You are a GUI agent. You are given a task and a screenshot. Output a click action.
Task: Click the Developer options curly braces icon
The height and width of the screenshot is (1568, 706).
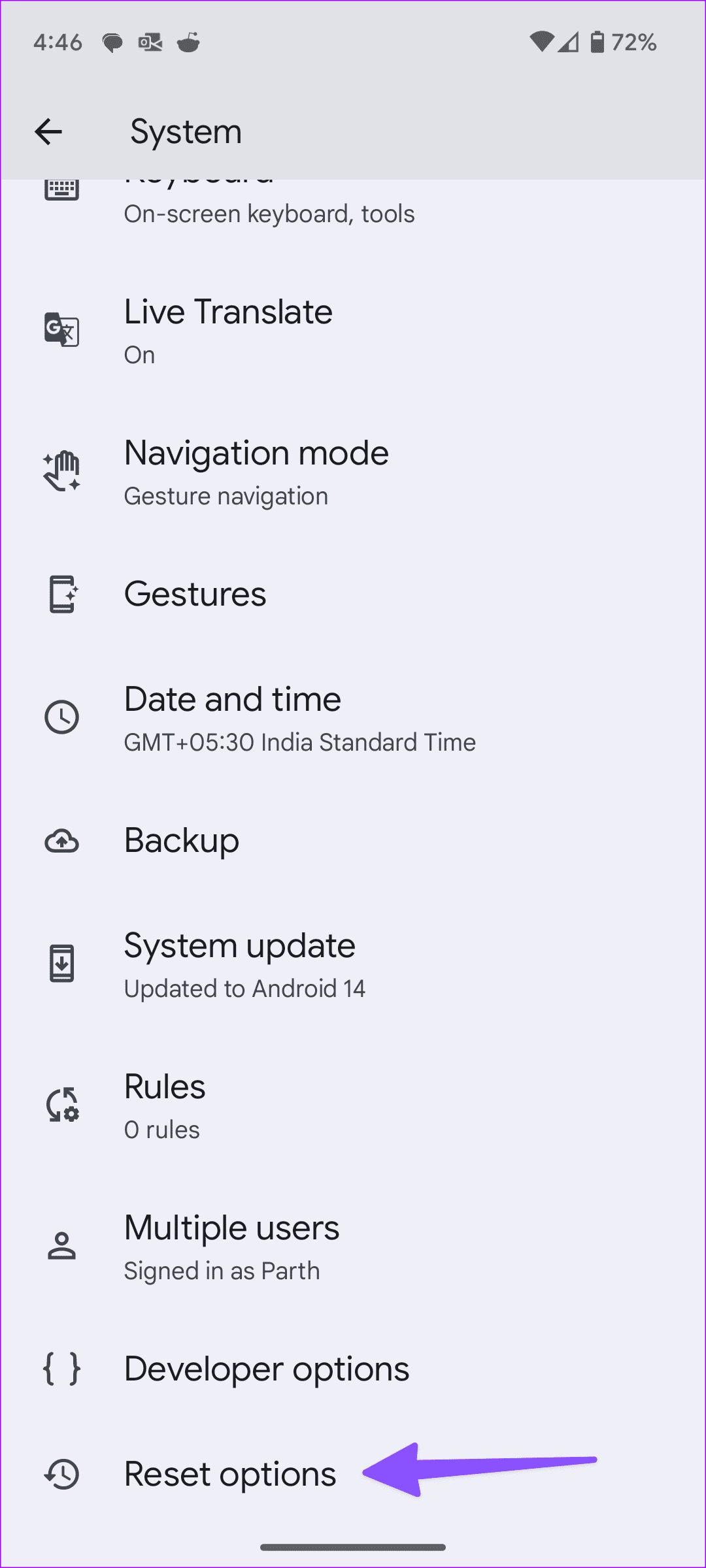pos(61,1369)
